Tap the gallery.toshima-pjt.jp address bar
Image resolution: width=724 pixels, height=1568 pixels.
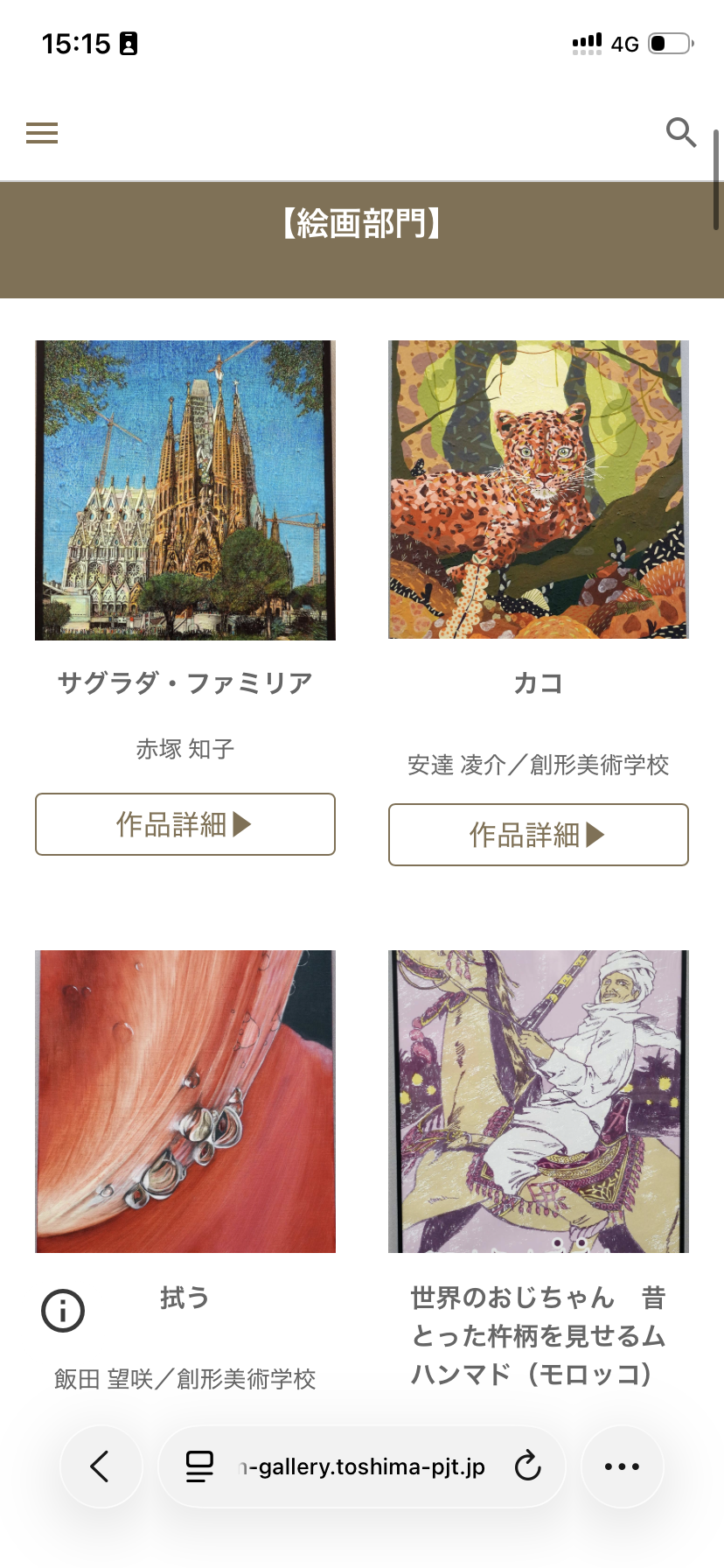tap(362, 1466)
